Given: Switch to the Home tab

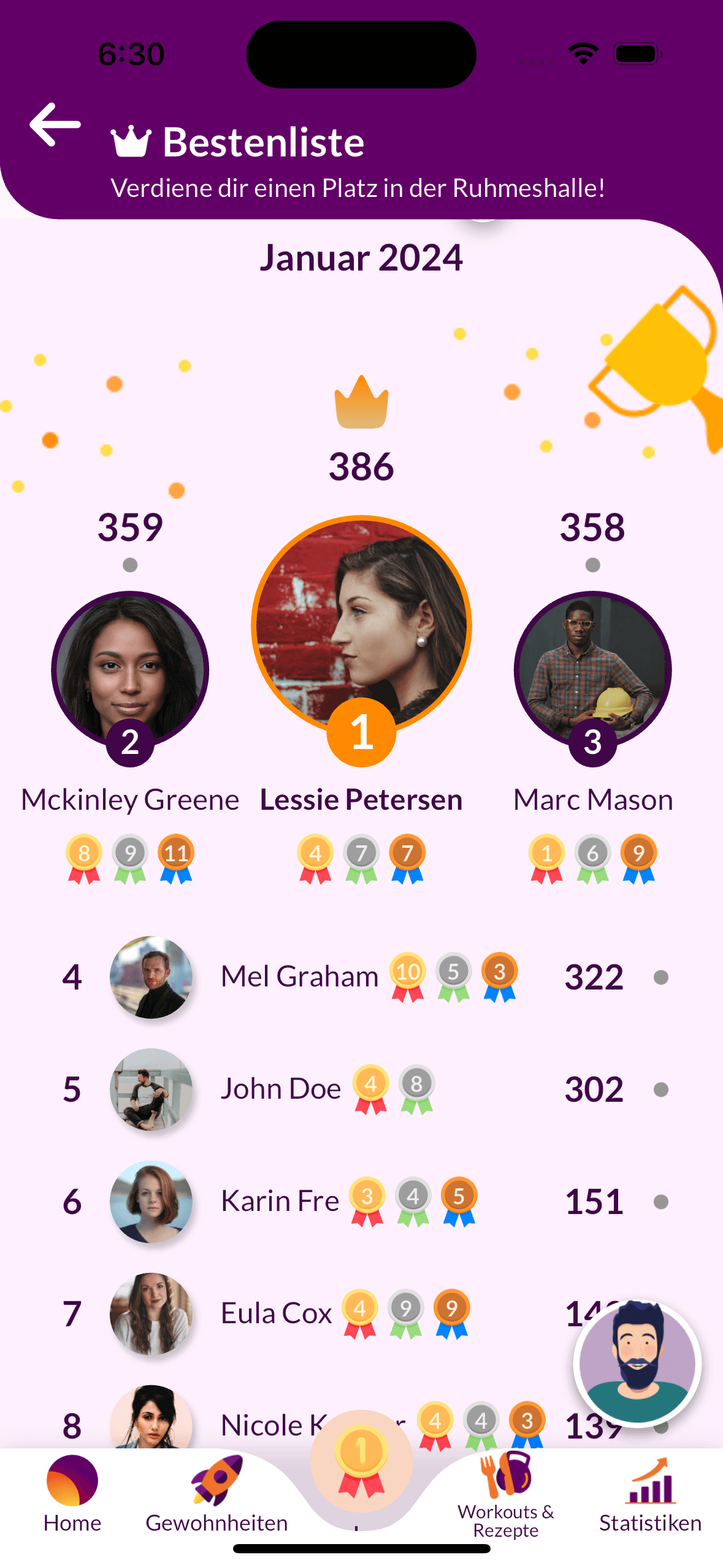Looking at the screenshot, I should tap(72, 1494).
